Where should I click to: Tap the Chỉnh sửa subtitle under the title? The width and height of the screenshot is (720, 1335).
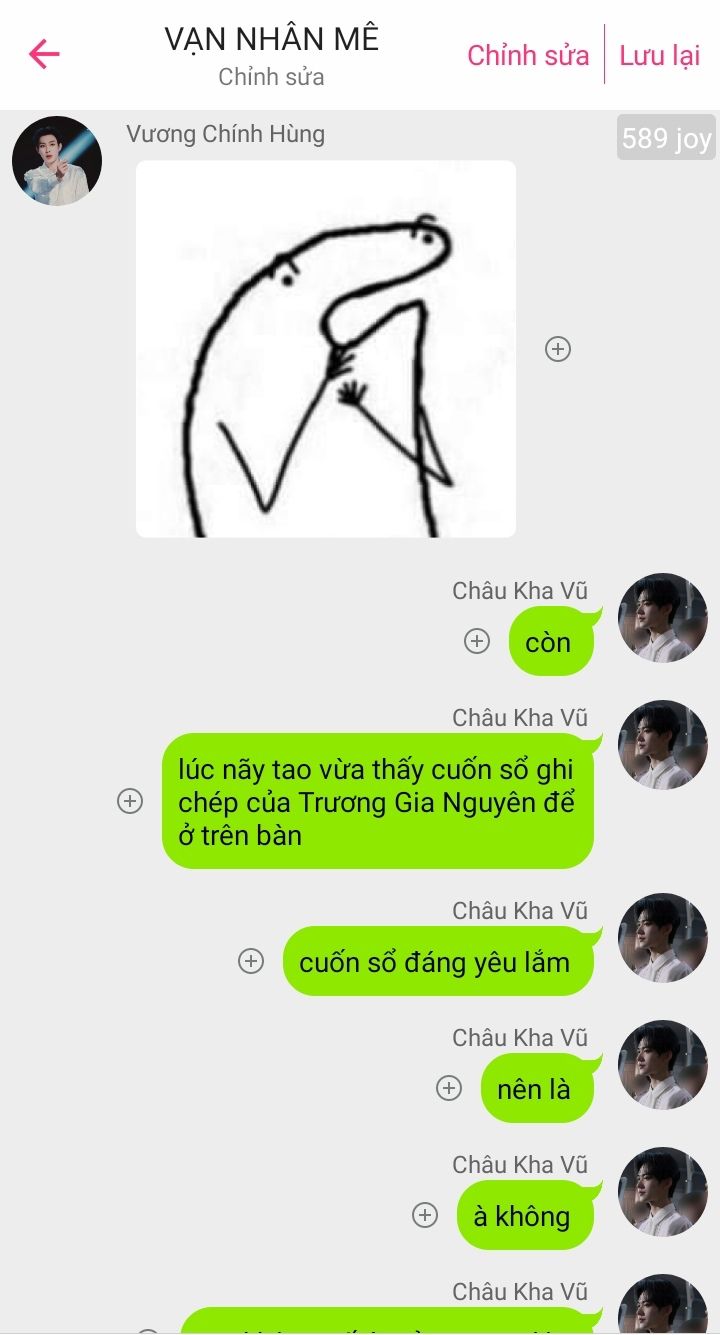coord(271,77)
